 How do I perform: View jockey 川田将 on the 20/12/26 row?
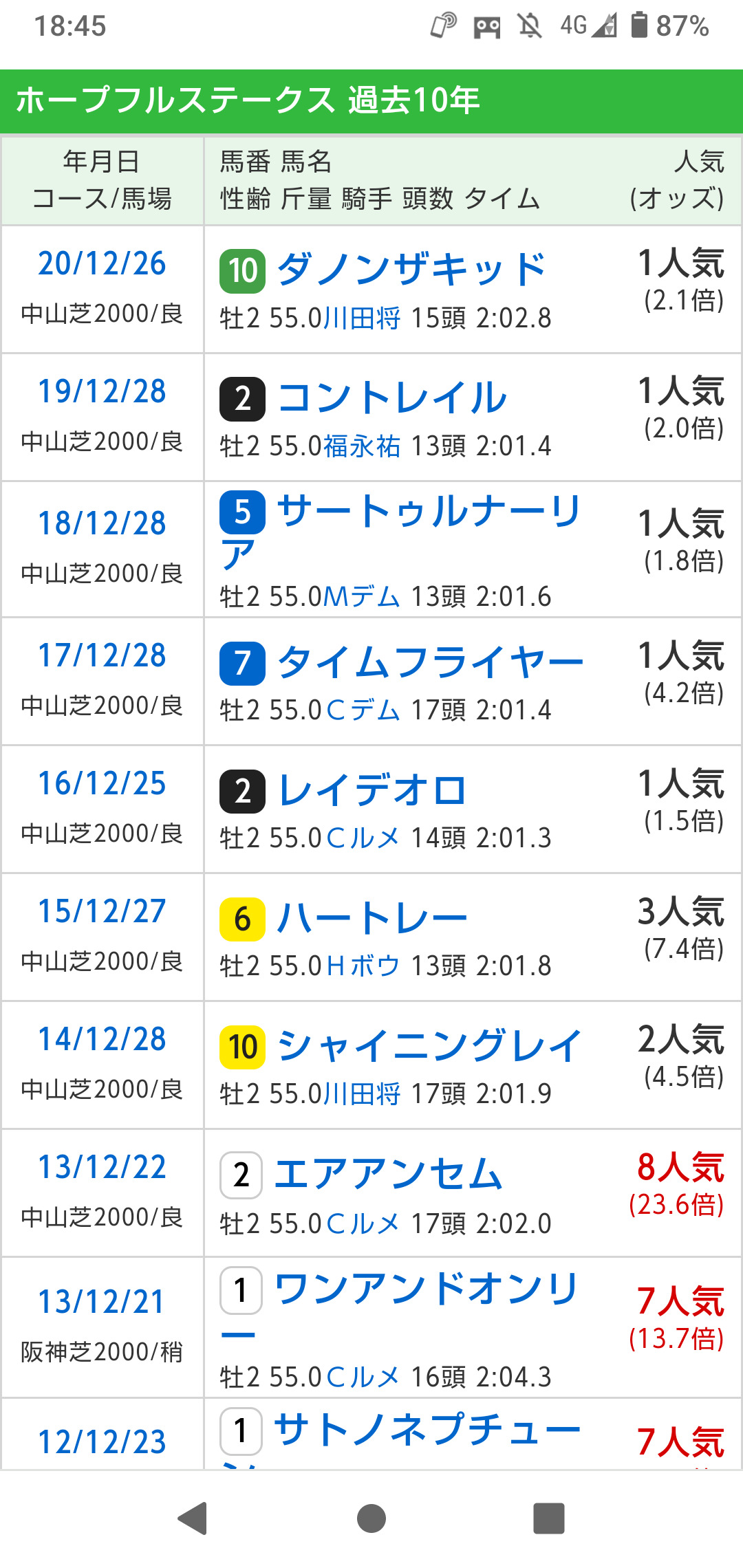click(x=362, y=318)
